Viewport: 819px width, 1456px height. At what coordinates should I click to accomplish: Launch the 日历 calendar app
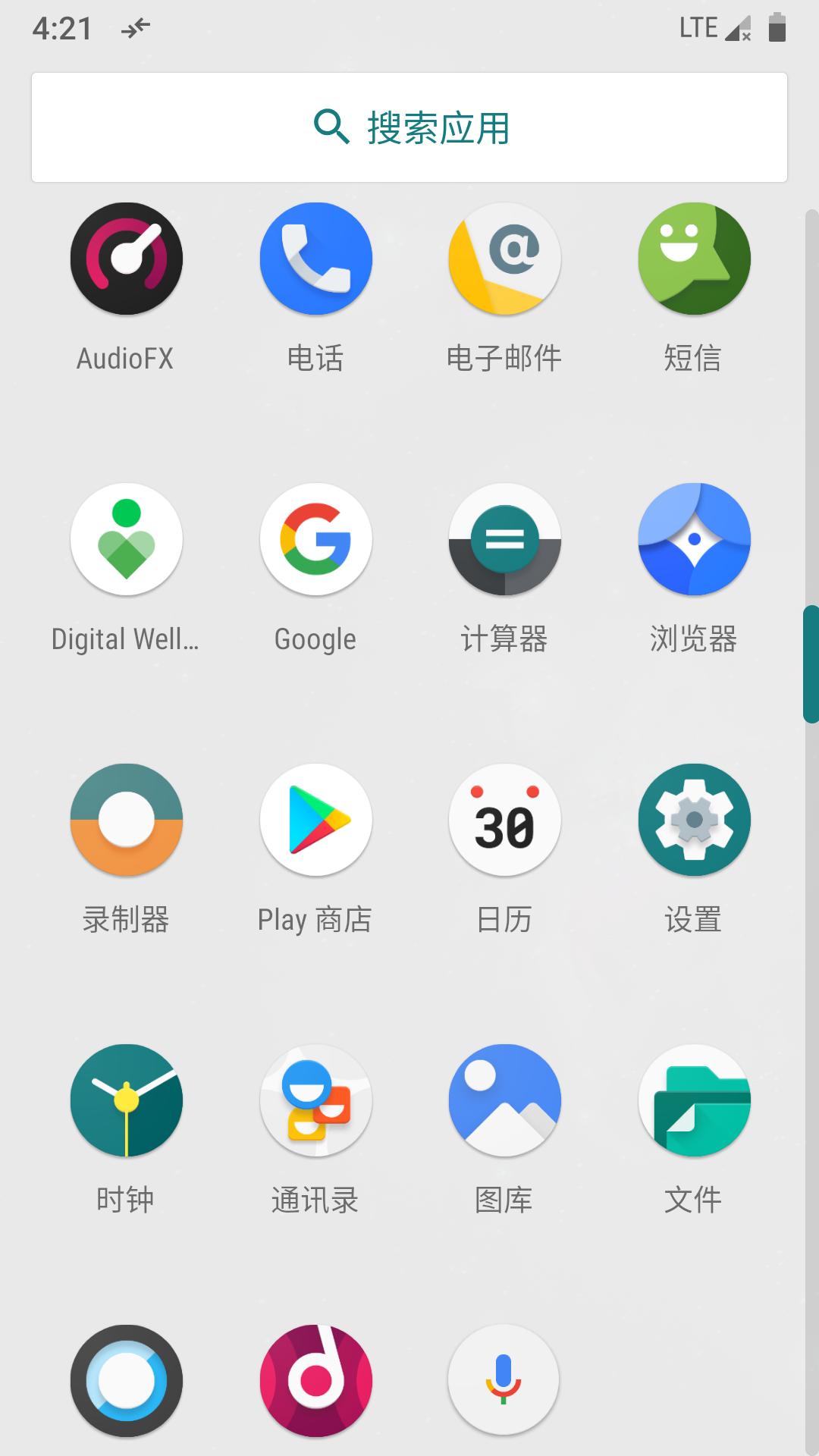tap(505, 820)
